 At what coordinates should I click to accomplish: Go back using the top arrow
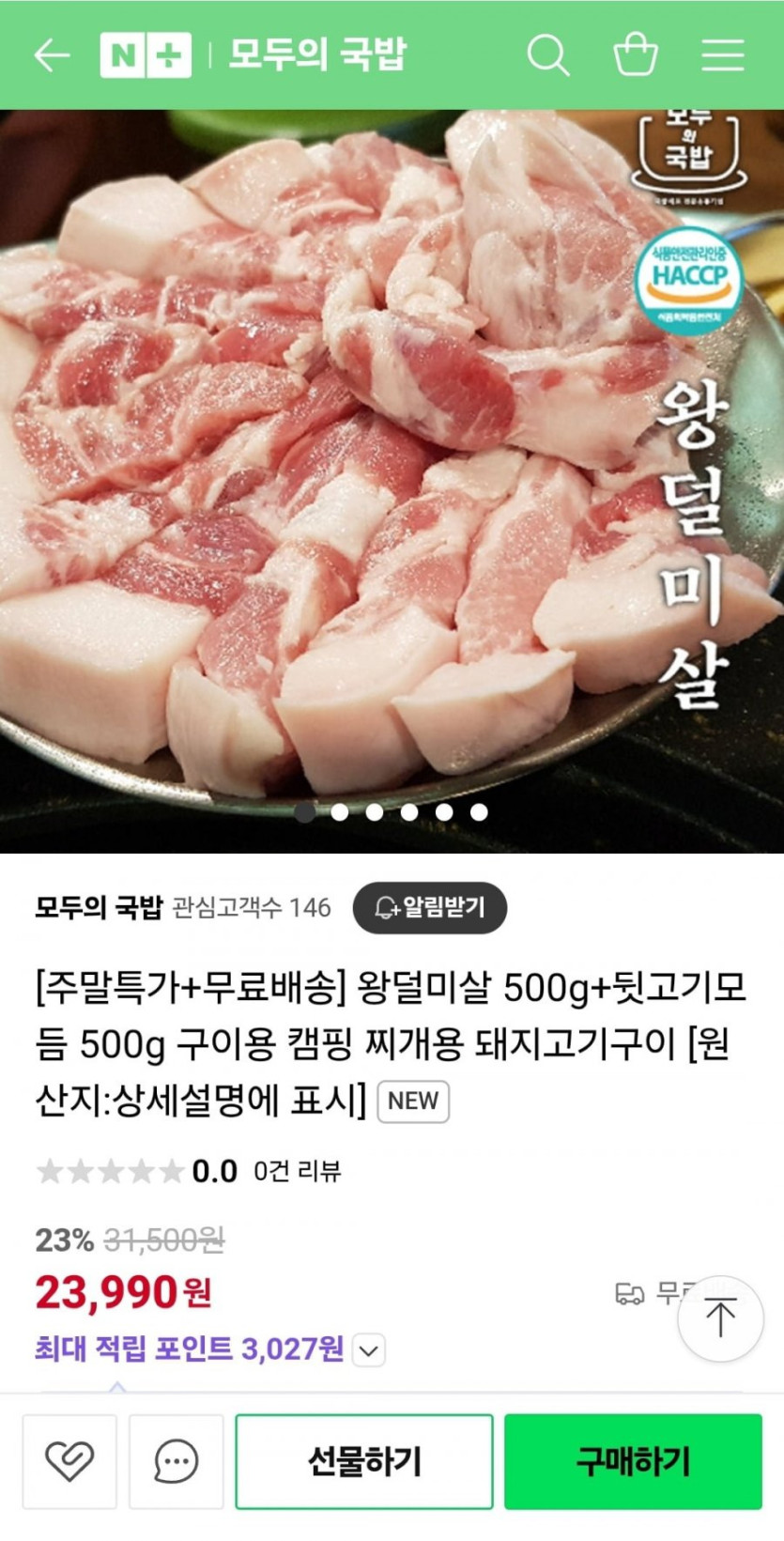pos(52,54)
